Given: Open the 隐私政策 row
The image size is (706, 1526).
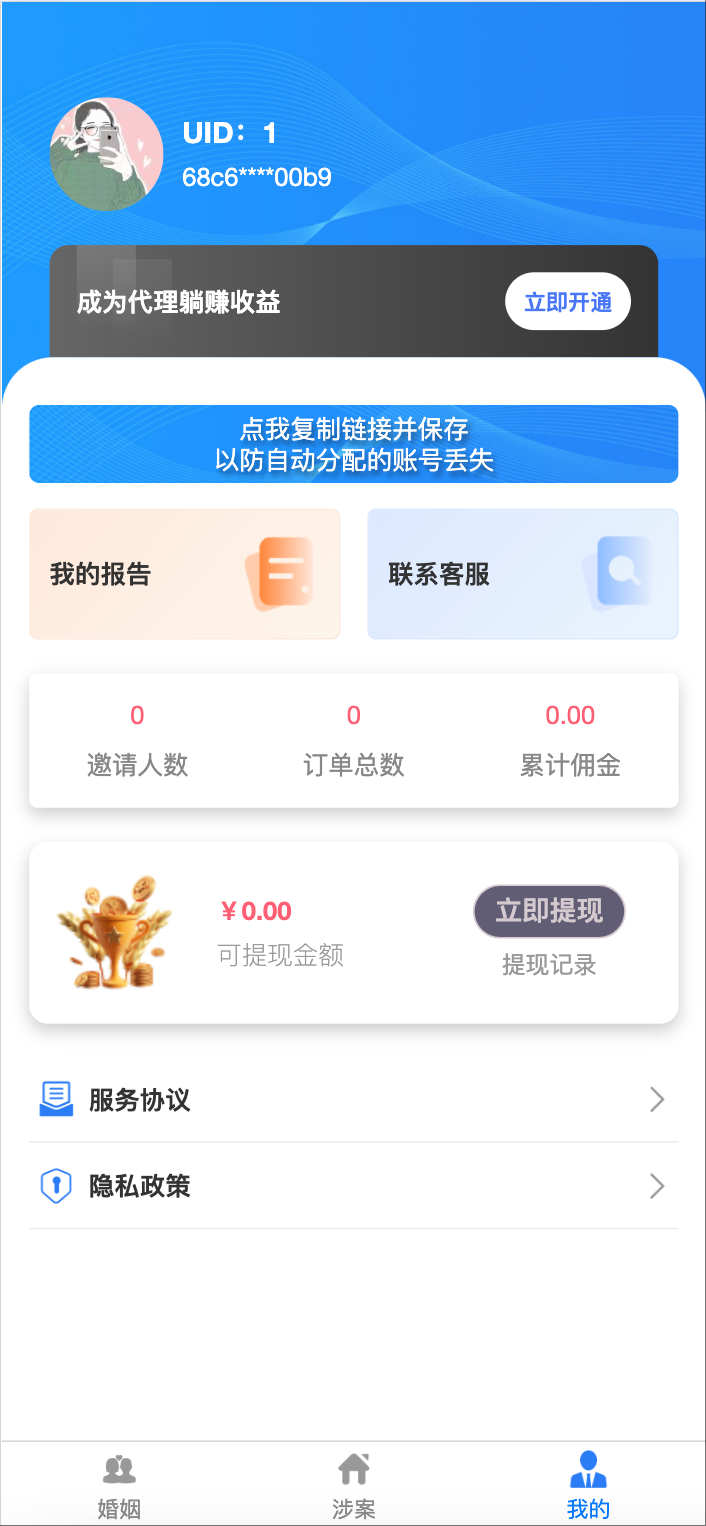Looking at the screenshot, I should coord(353,1186).
